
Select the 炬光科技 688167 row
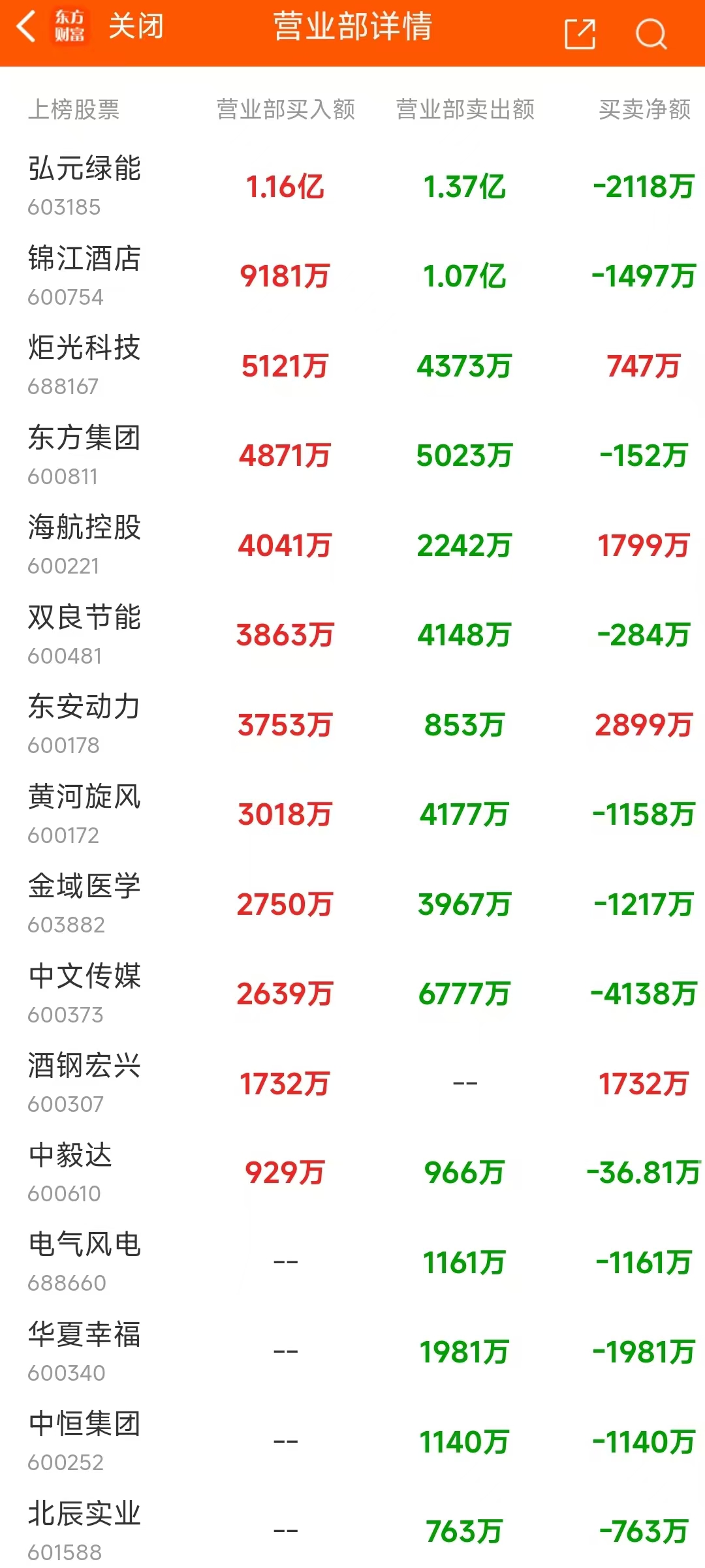(x=352, y=365)
